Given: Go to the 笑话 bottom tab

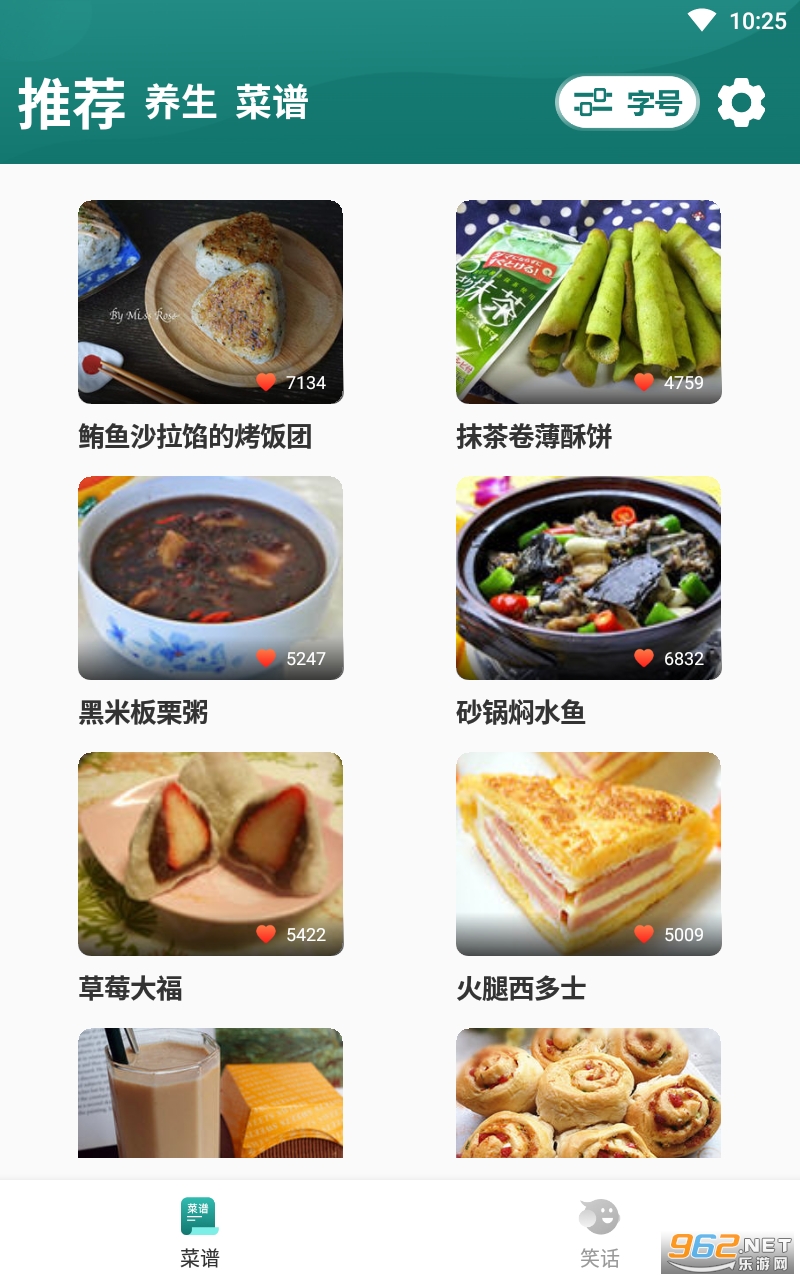Looking at the screenshot, I should point(599,1232).
